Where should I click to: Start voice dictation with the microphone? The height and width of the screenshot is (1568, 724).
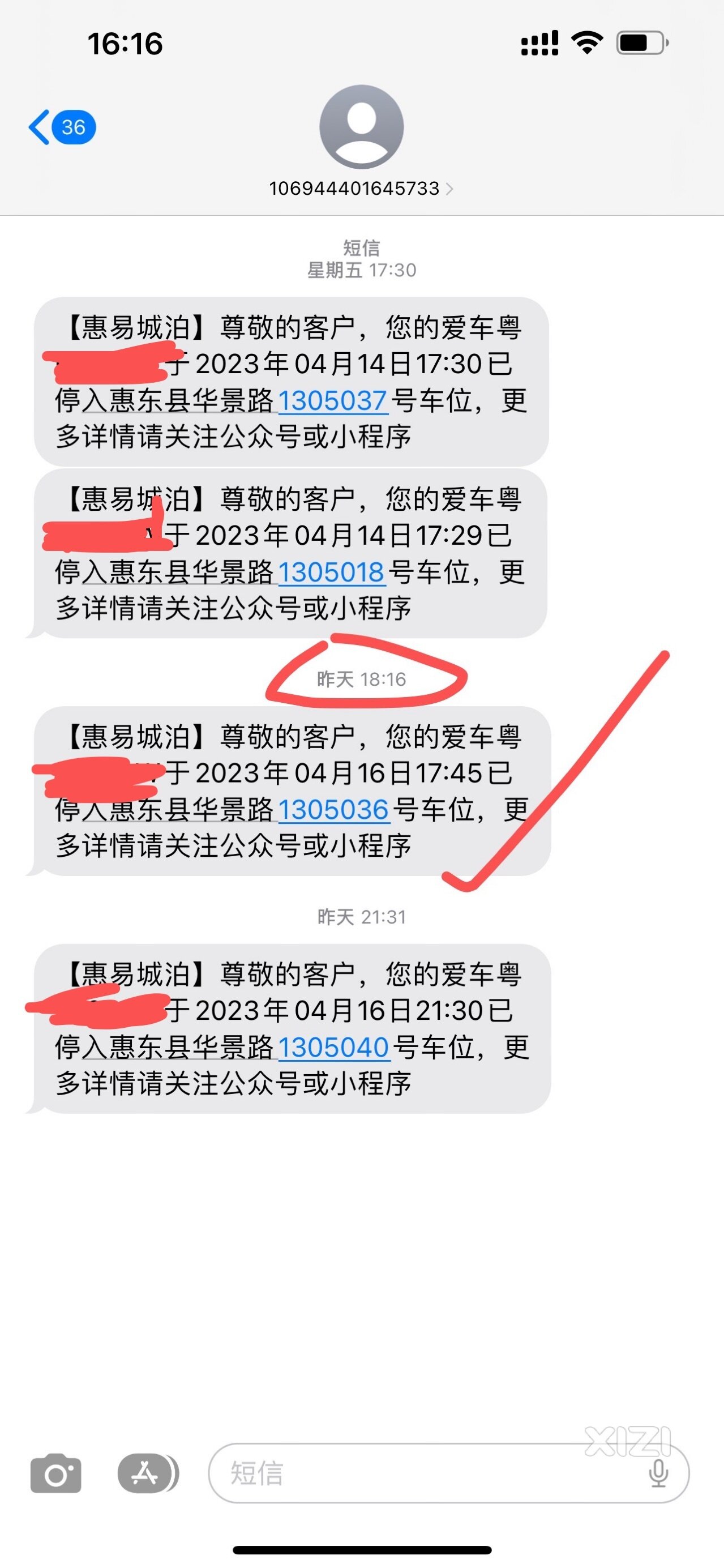coord(658,1473)
